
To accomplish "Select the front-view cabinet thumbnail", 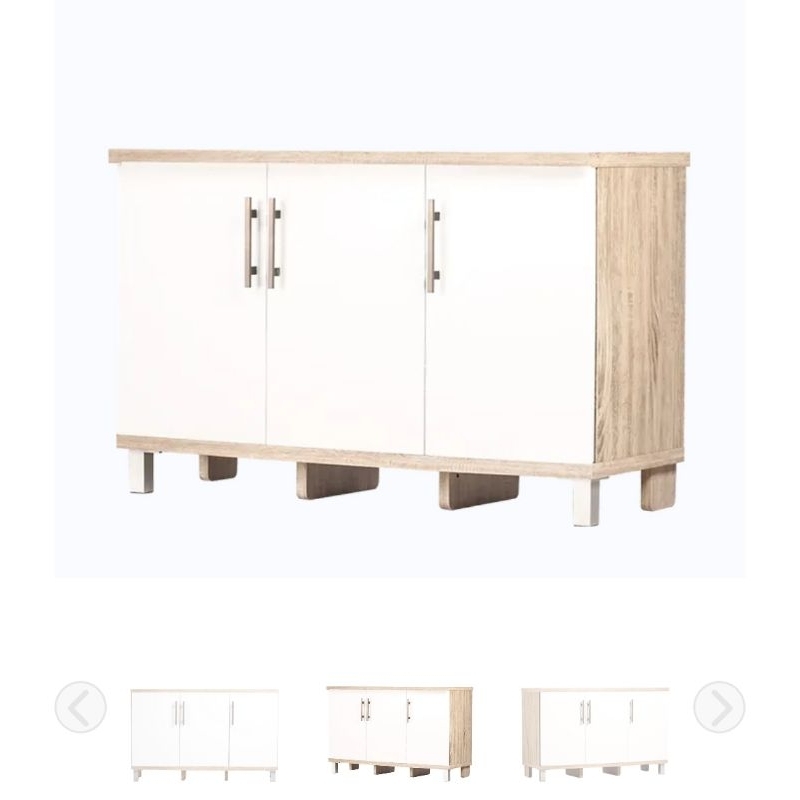I will (x=205, y=734).
